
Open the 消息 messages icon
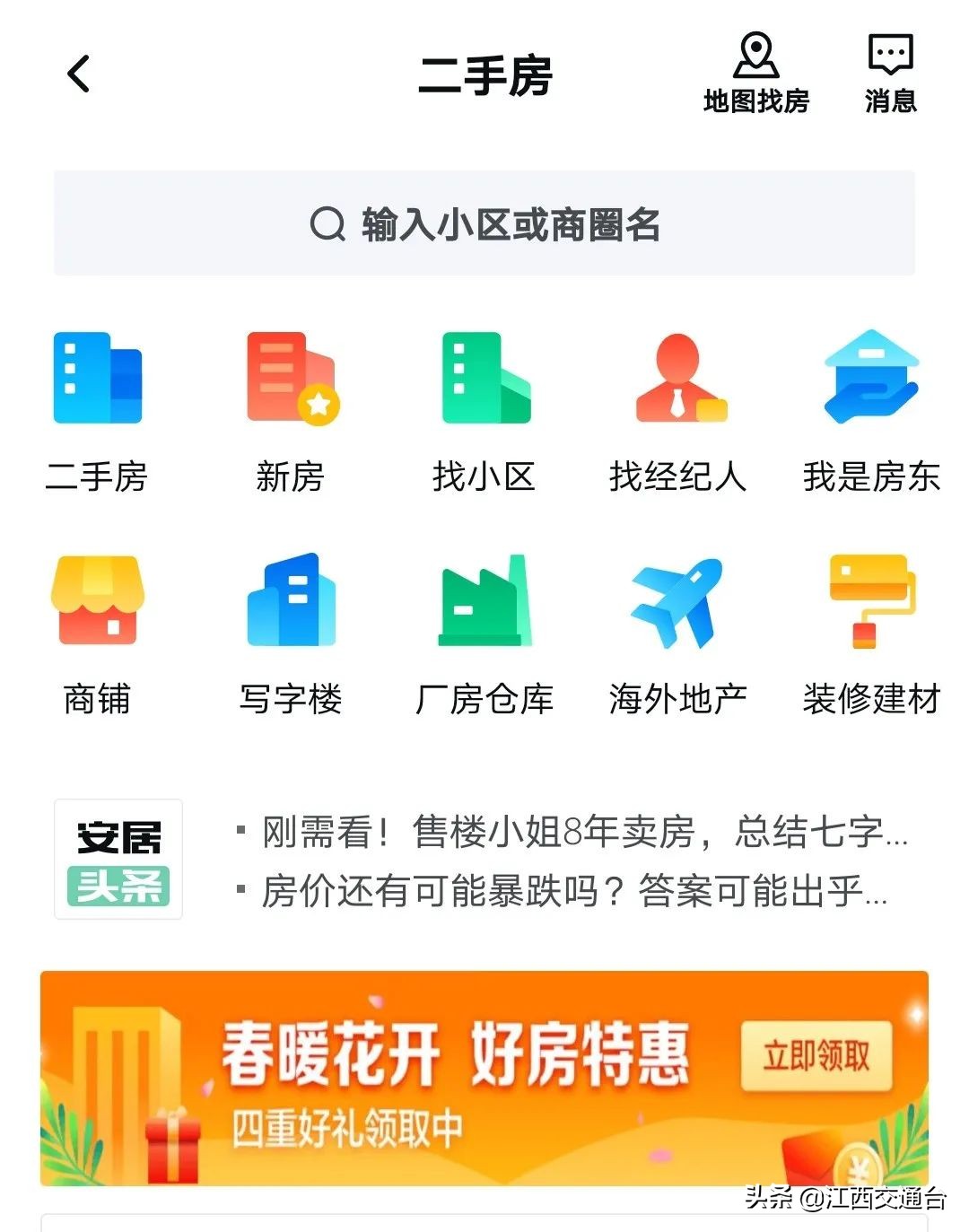(890, 76)
